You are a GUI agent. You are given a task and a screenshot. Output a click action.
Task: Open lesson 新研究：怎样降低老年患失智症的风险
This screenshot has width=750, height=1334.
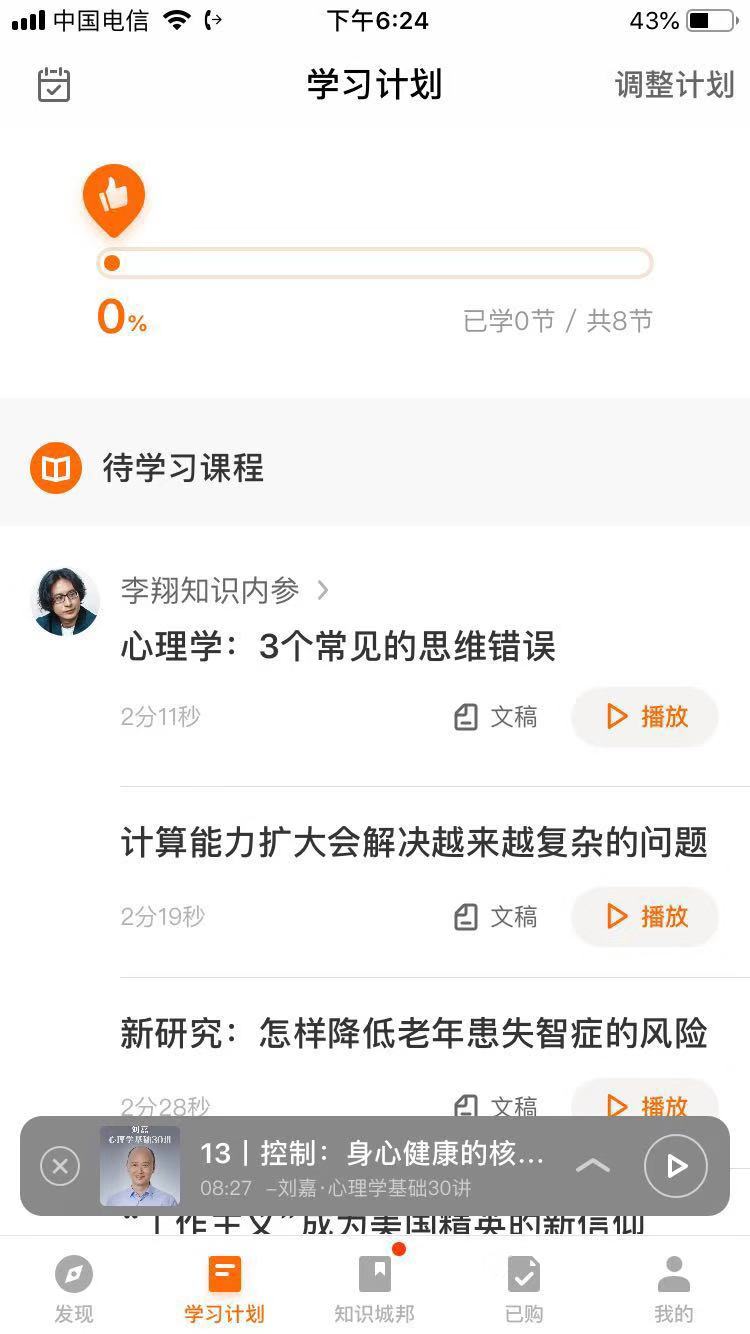(x=413, y=1033)
